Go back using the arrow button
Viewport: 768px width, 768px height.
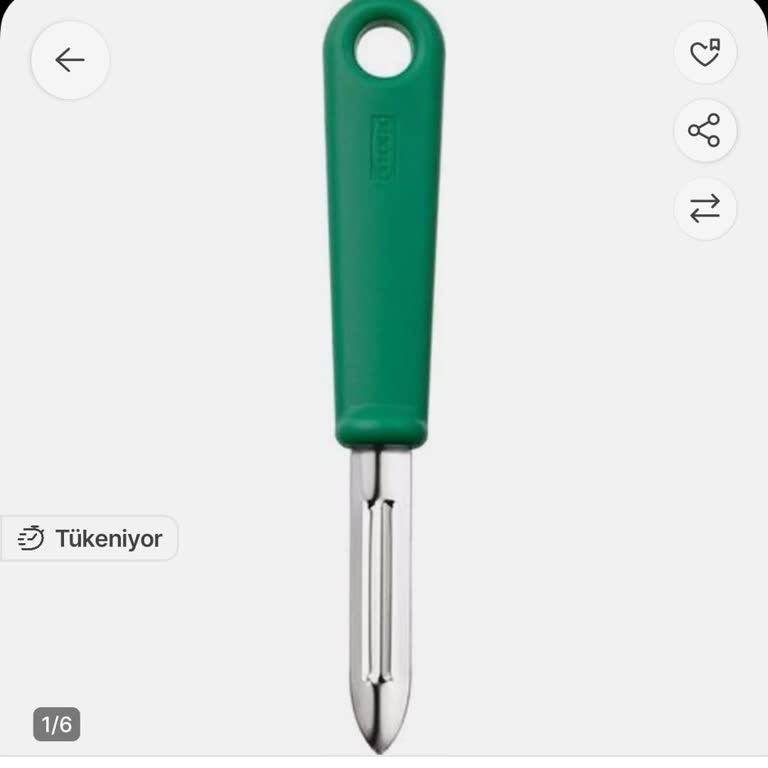[x=70, y=60]
